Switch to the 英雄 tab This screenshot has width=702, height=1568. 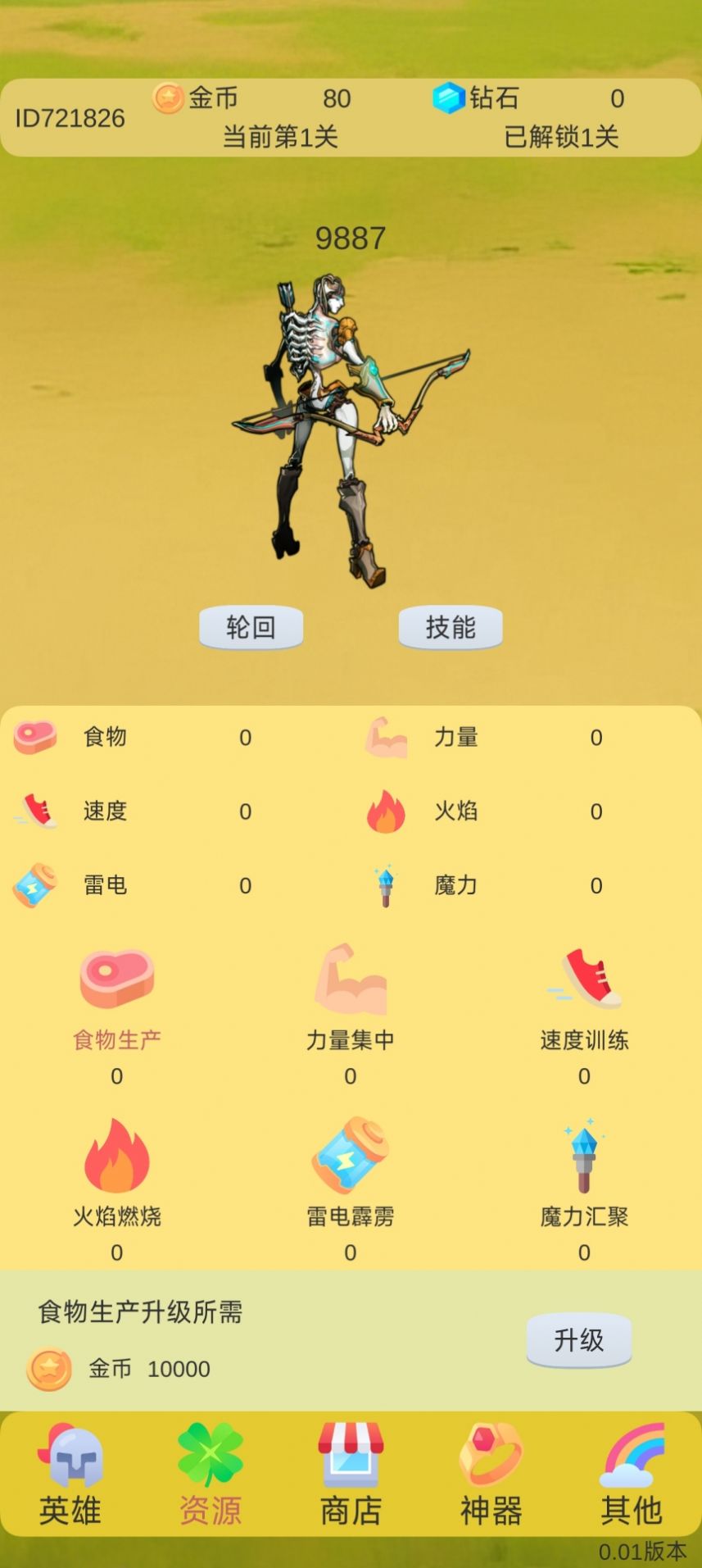click(70, 1476)
